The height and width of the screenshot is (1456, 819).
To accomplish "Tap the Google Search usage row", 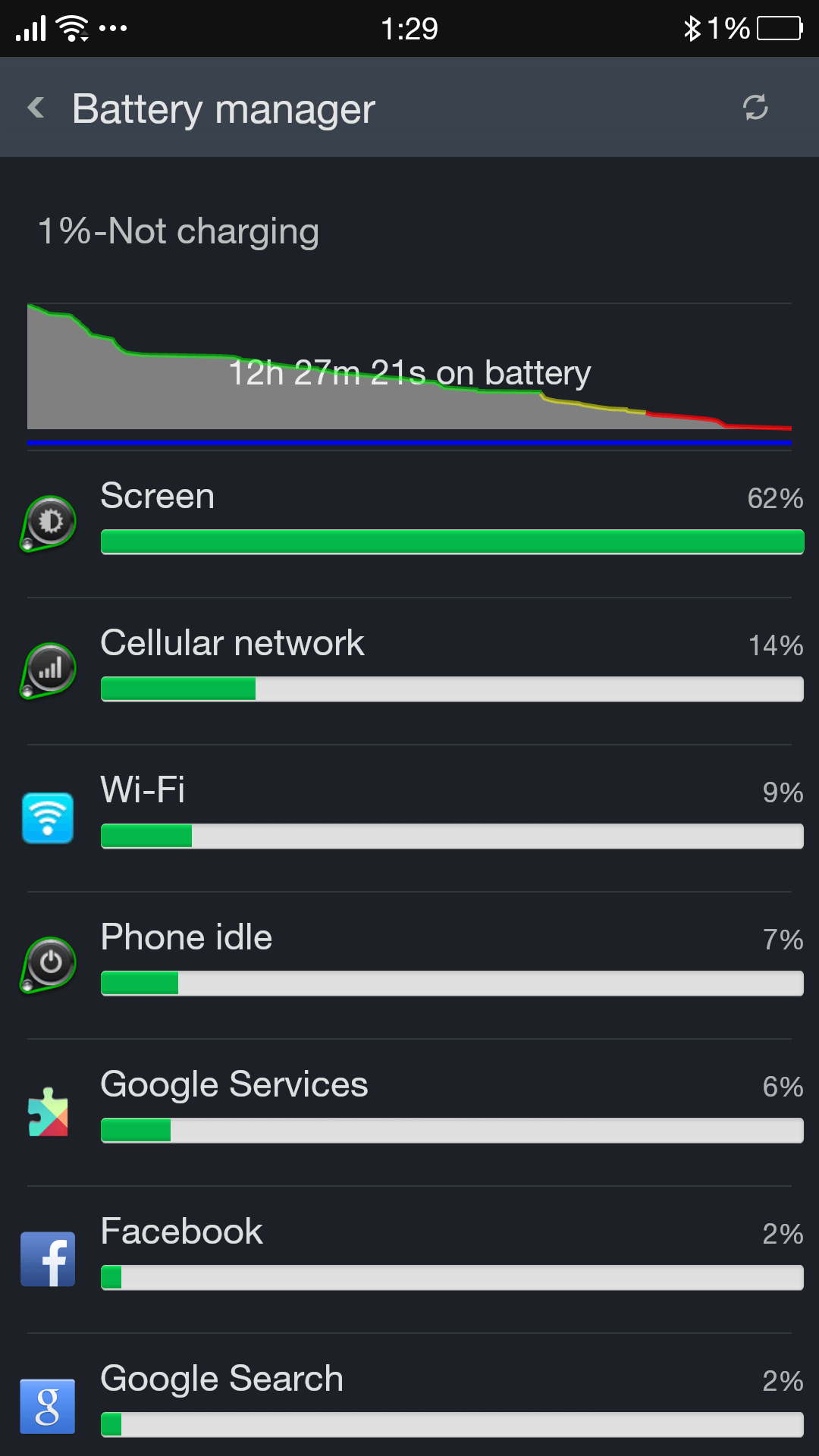I will click(409, 1395).
